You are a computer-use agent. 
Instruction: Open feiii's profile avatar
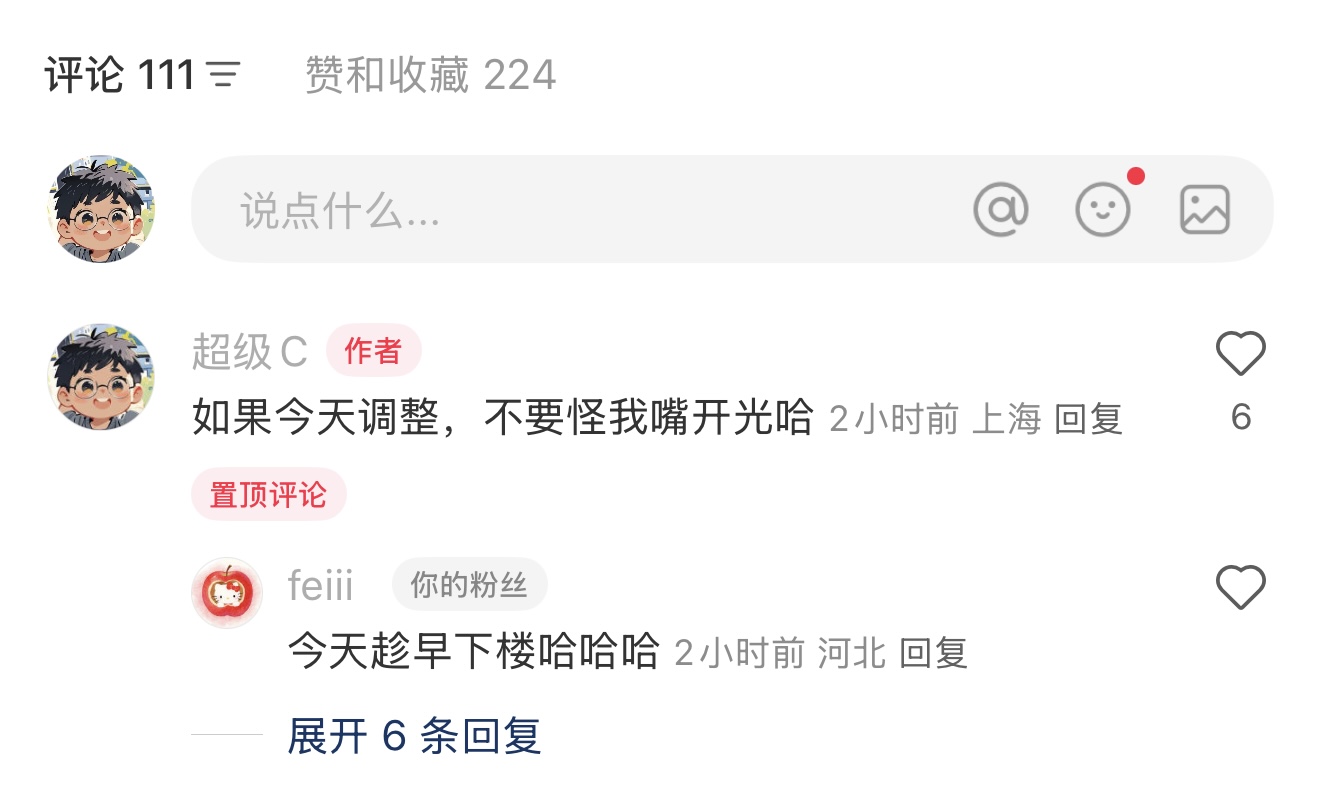227,593
